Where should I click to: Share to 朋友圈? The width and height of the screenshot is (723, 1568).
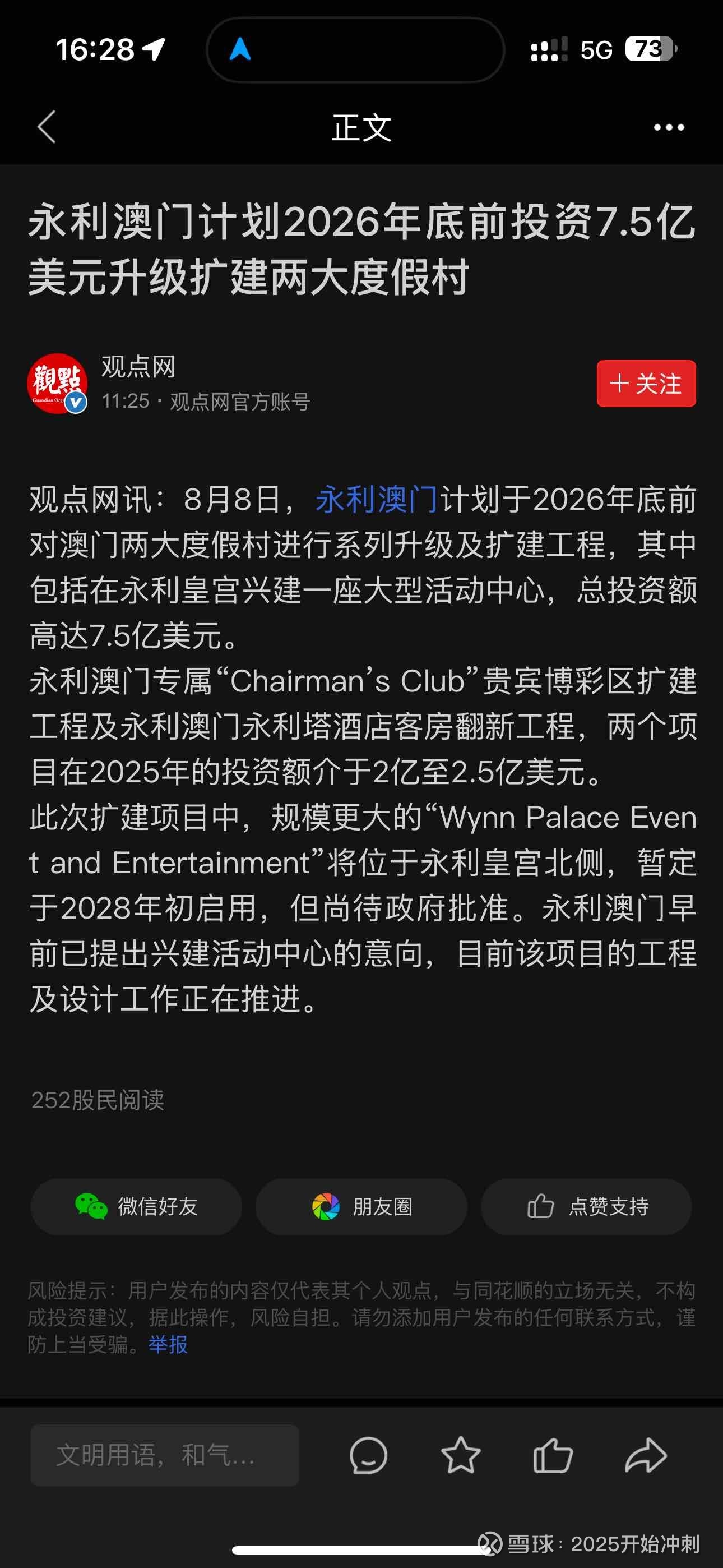point(361,1206)
